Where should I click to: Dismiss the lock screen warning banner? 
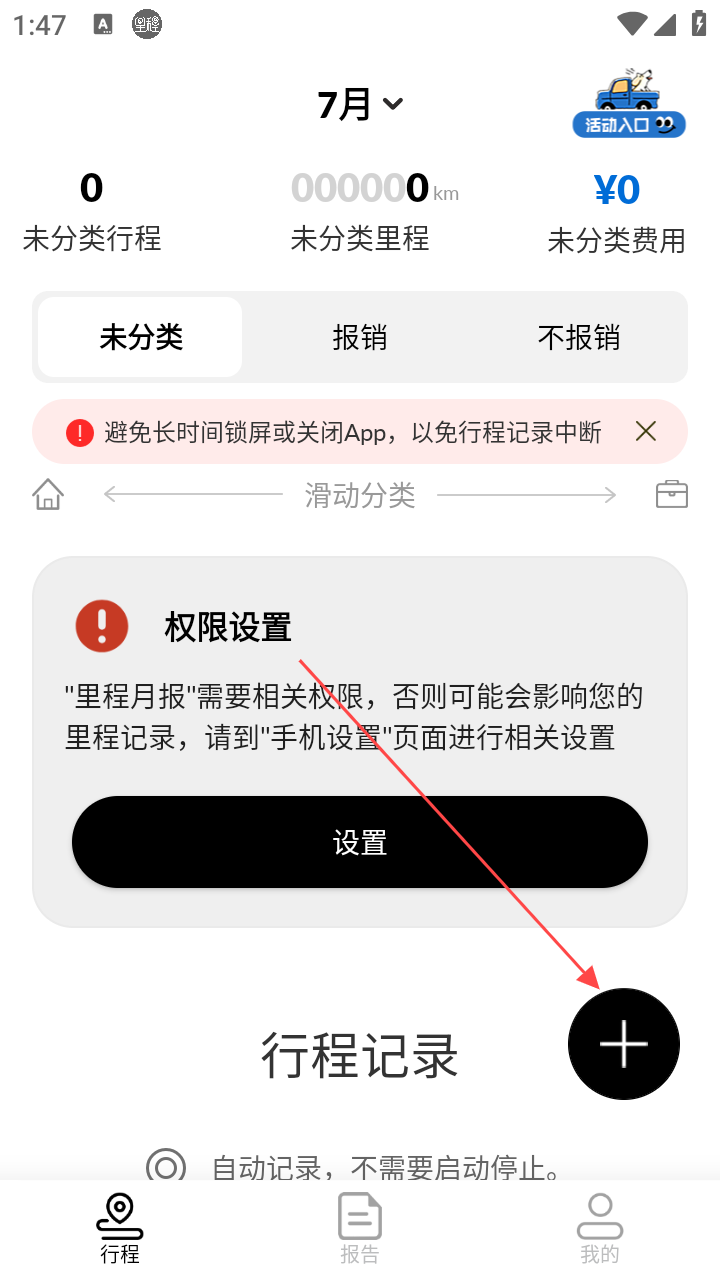(646, 432)
